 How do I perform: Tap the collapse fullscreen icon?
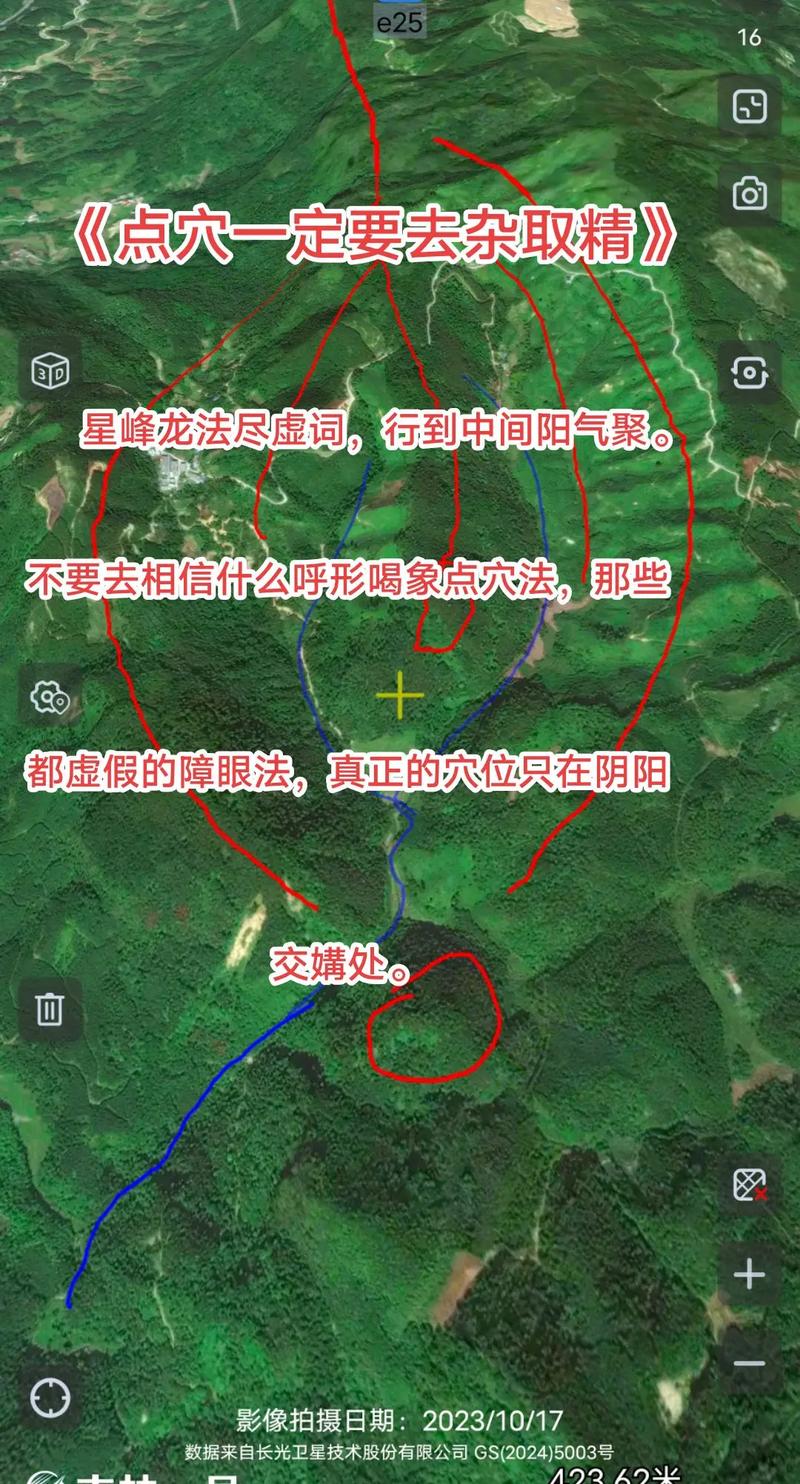(749, 106)
